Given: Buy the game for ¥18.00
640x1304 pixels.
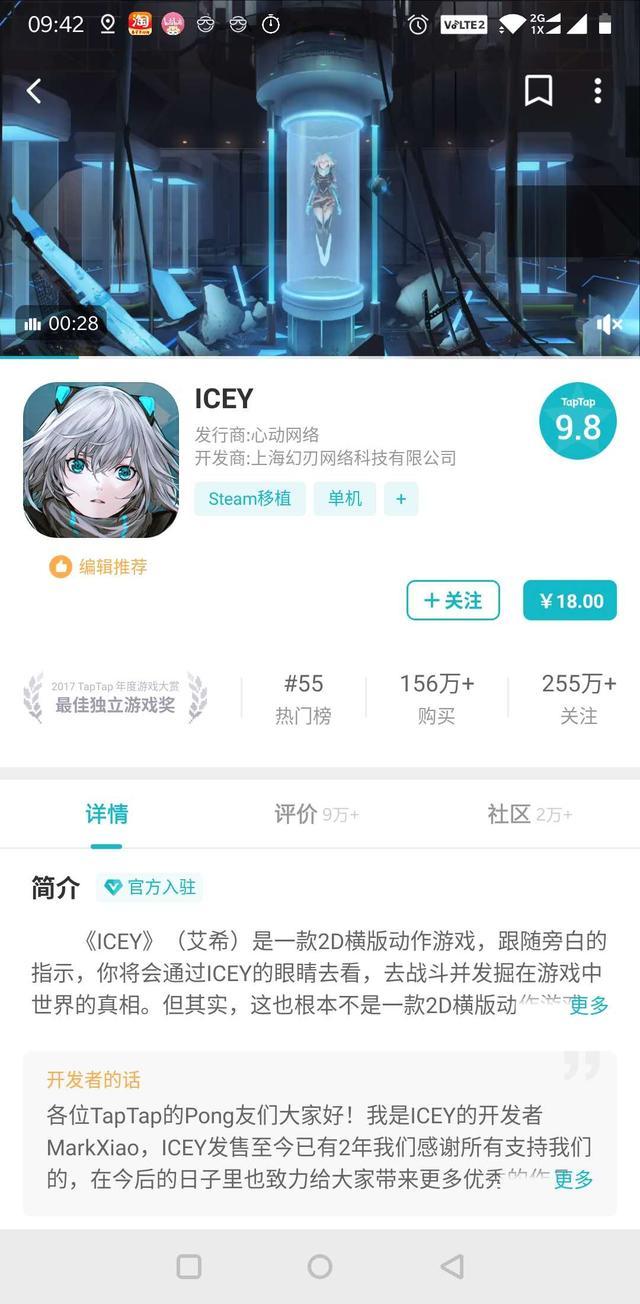Looking at the screenshot, I should click(570, 600).
